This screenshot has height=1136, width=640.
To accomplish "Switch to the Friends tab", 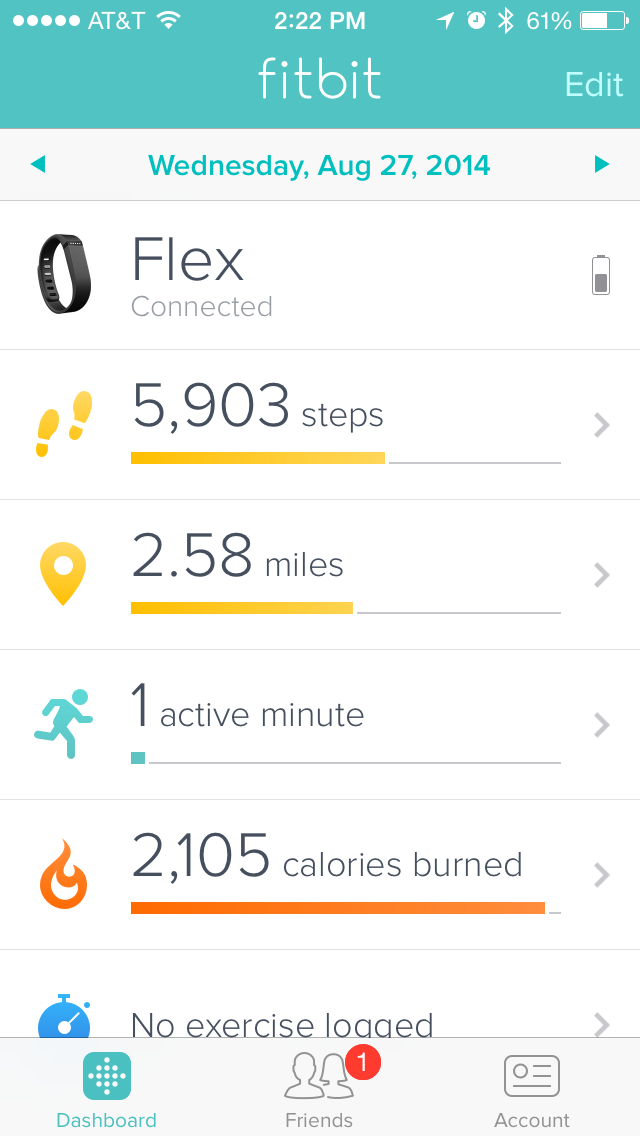I will point(319,1089).
